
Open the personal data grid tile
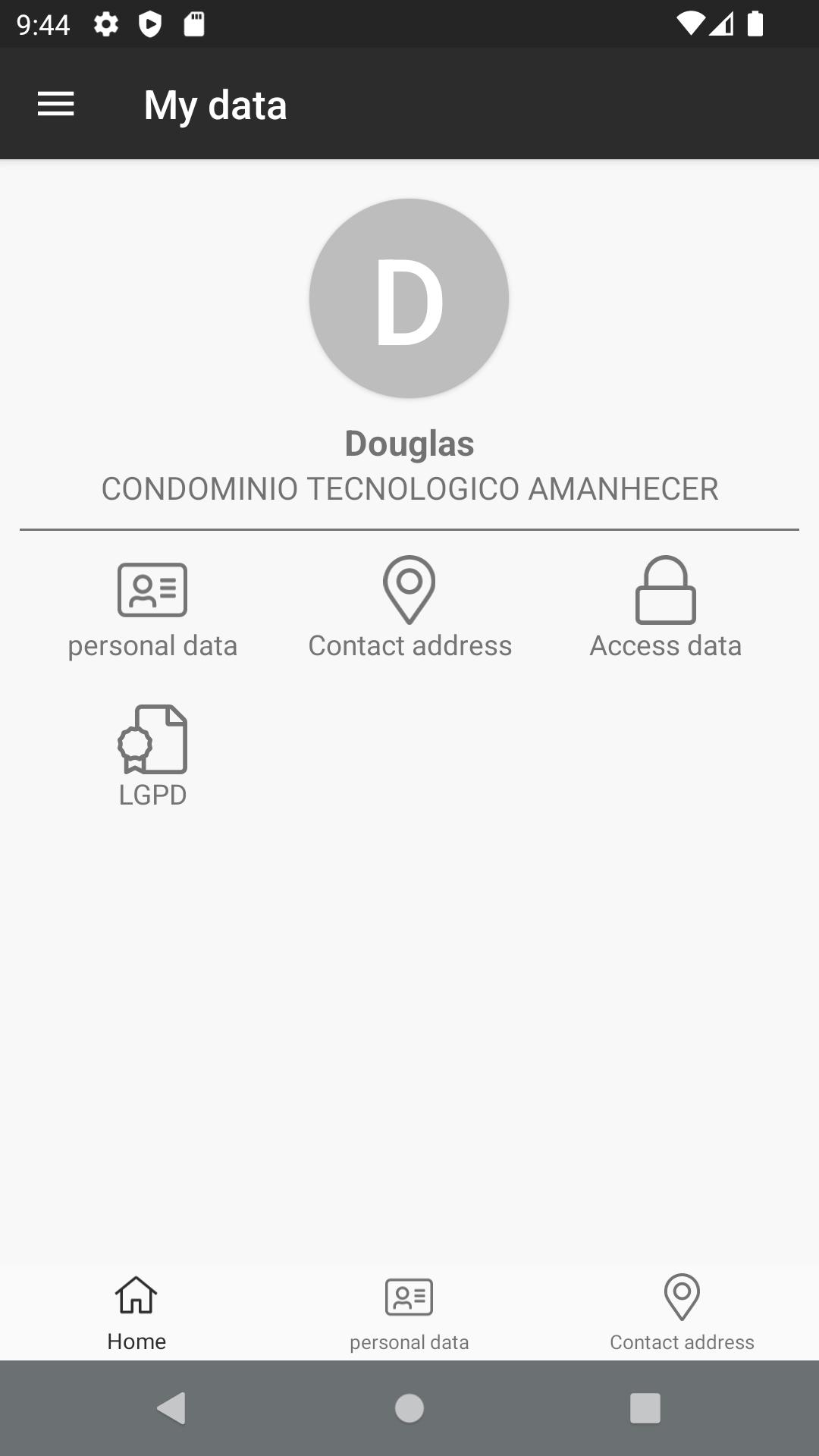[x=152, y=608]
